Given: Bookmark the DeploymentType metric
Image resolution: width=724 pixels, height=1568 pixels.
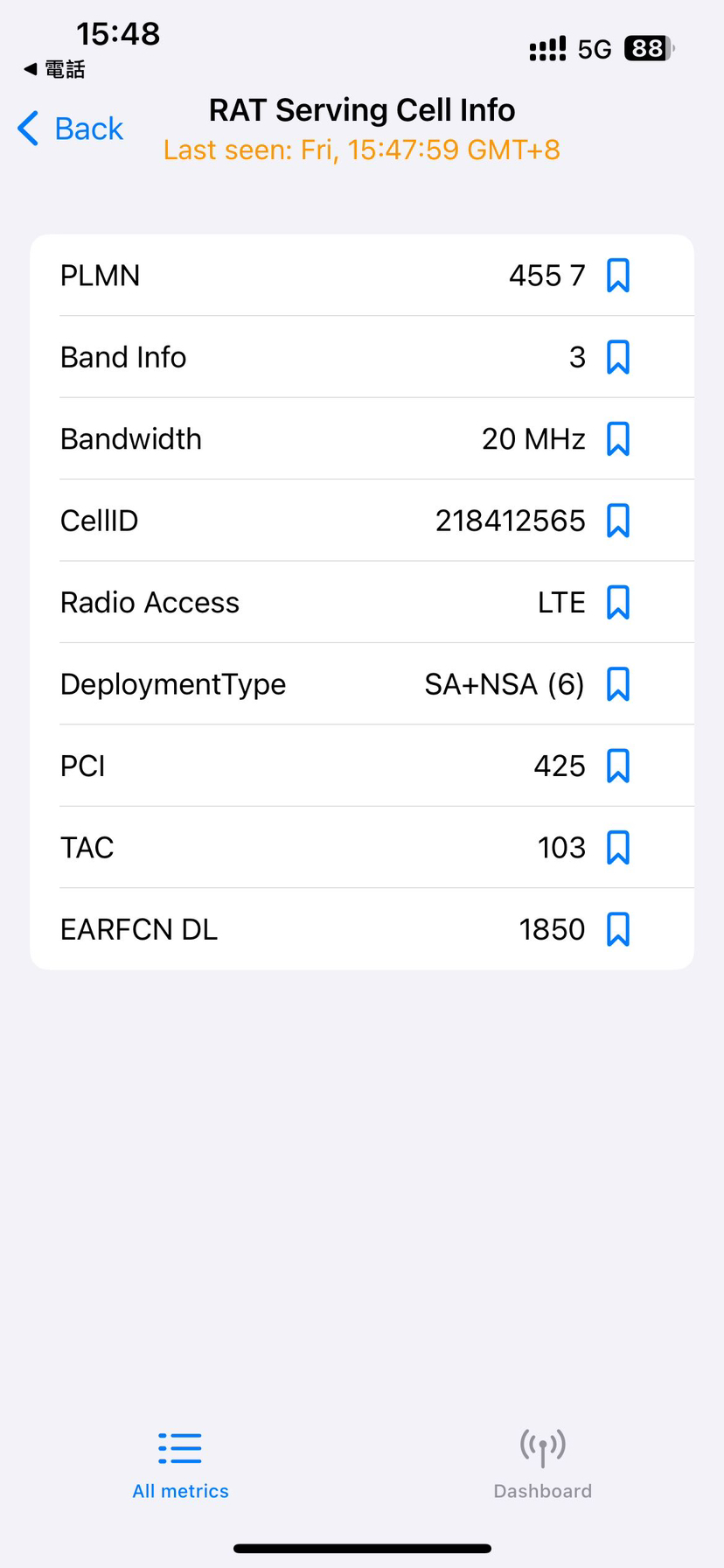Looking at the screenshot, I should [x=619, y=684].
